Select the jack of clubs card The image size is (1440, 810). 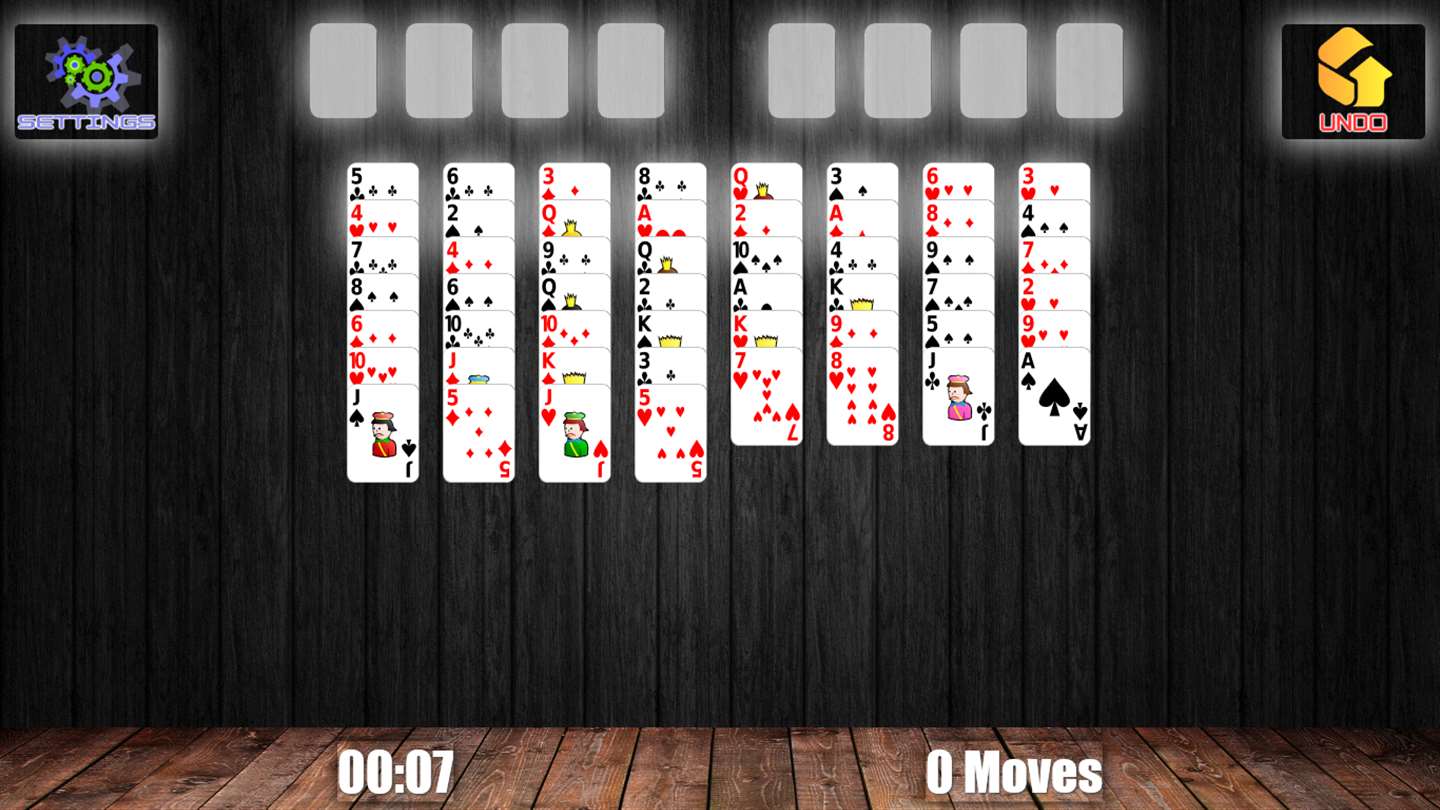(x=959, y=398)
